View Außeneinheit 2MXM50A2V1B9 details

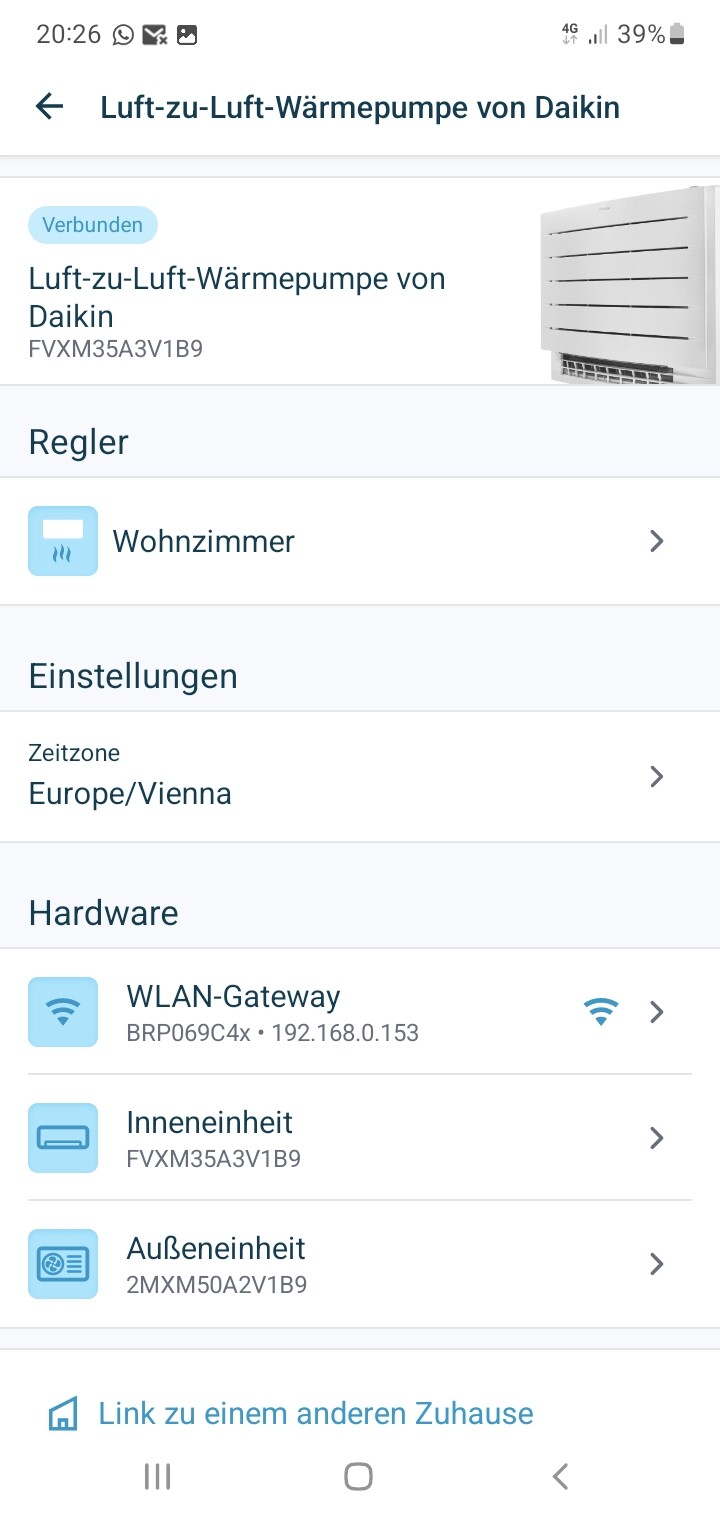coord(360,1264)
